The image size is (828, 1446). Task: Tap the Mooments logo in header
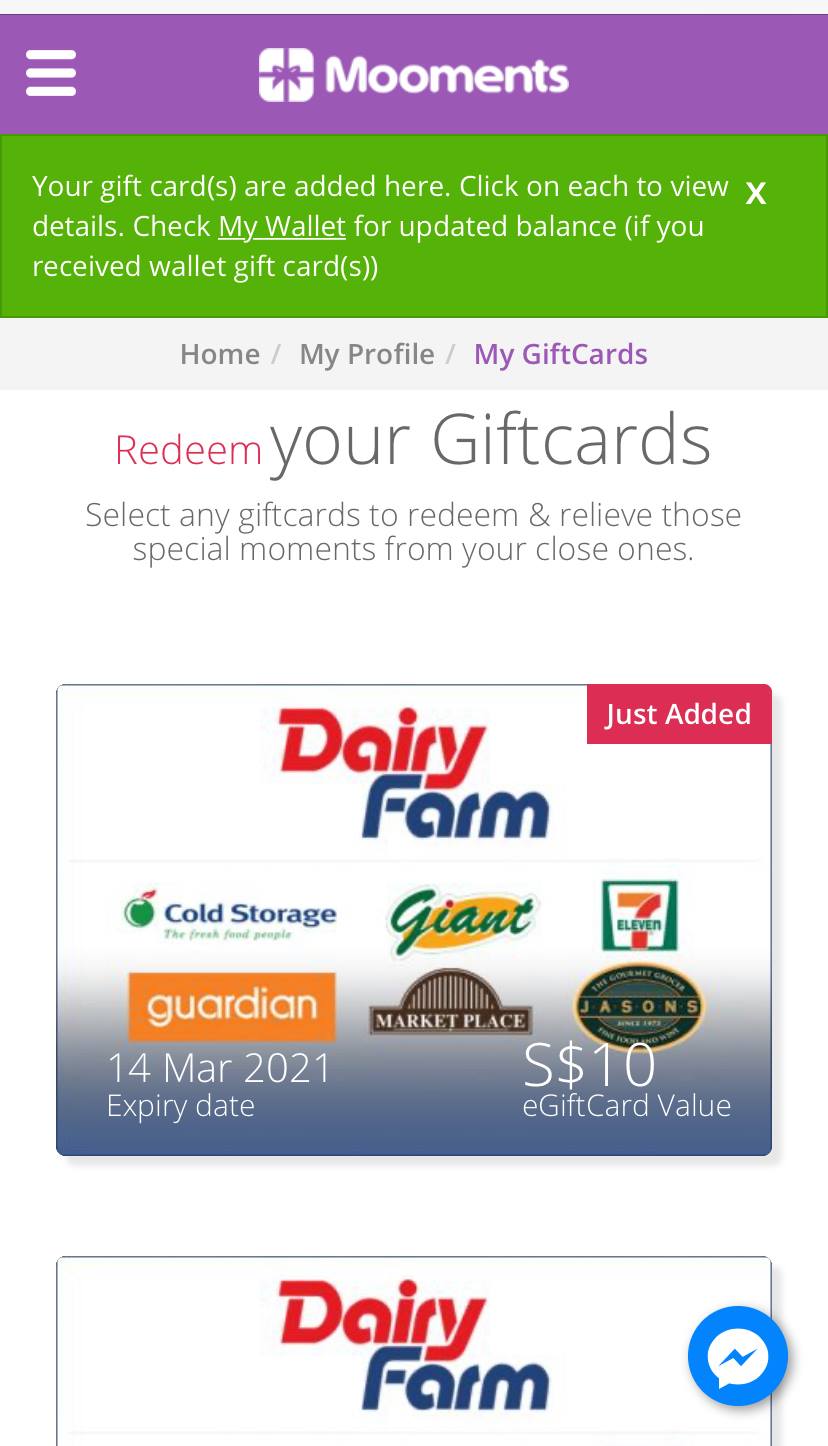click(414, 75)
